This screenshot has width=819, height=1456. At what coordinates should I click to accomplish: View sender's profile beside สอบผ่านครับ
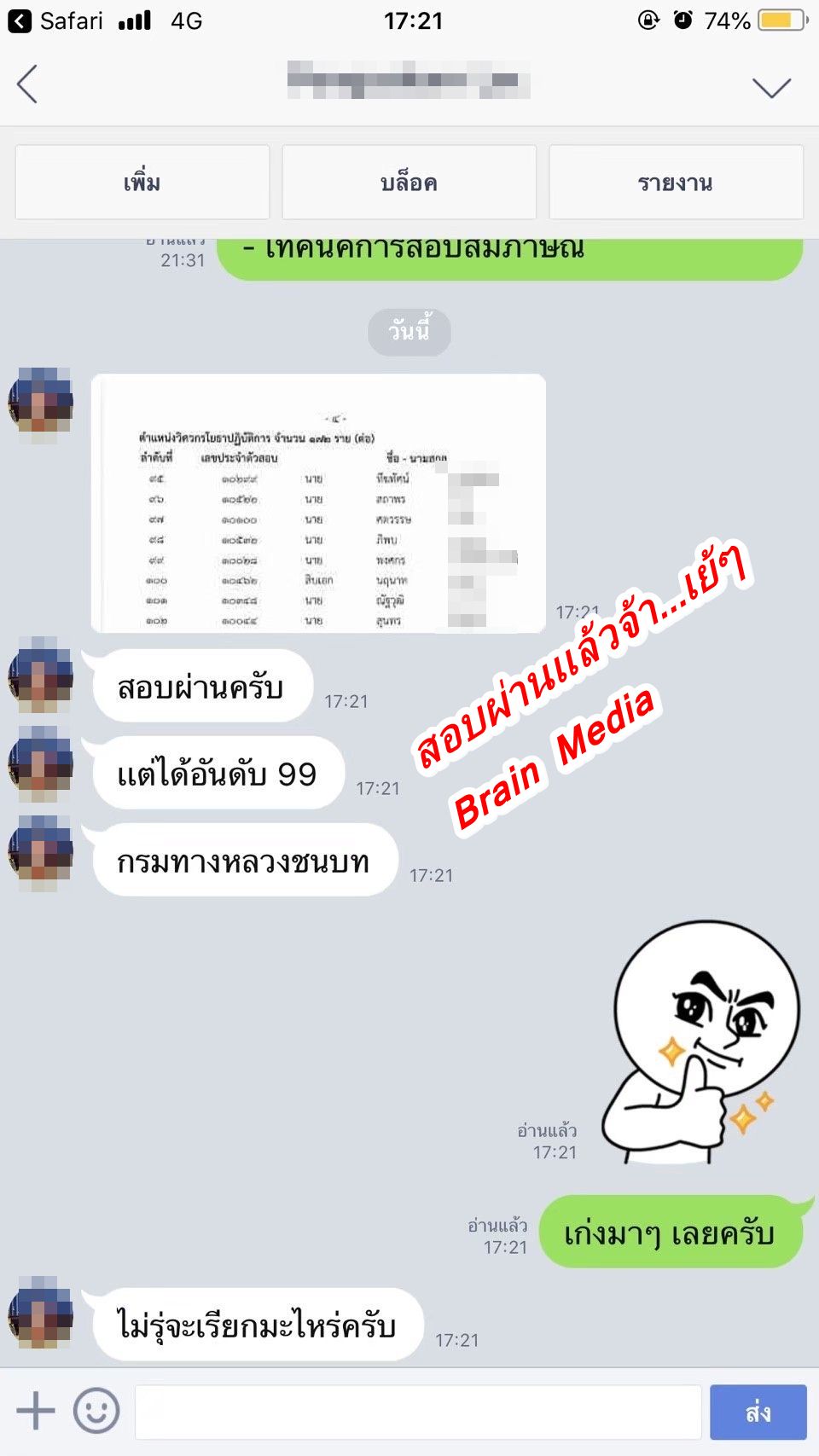click(41, 674)
